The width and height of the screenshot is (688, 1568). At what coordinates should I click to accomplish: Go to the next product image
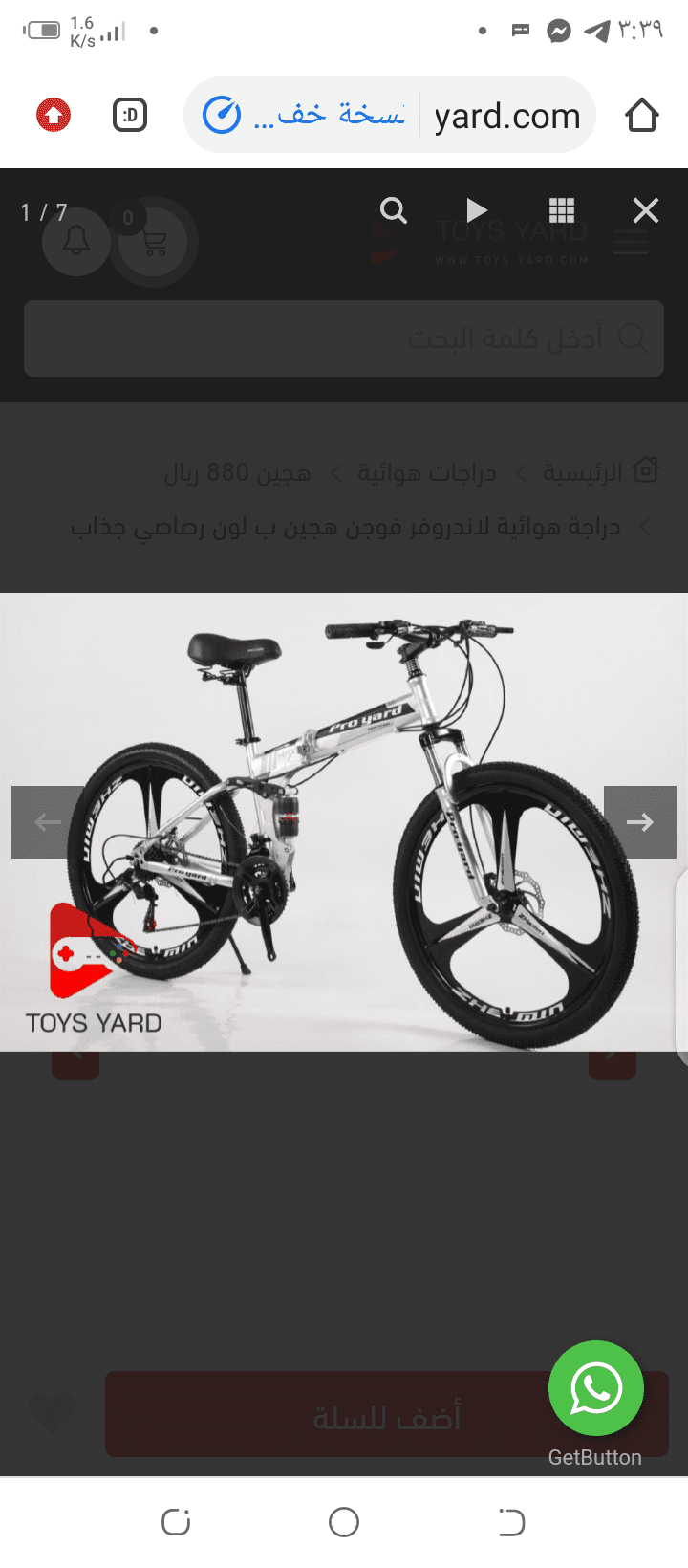pos(640,822)
